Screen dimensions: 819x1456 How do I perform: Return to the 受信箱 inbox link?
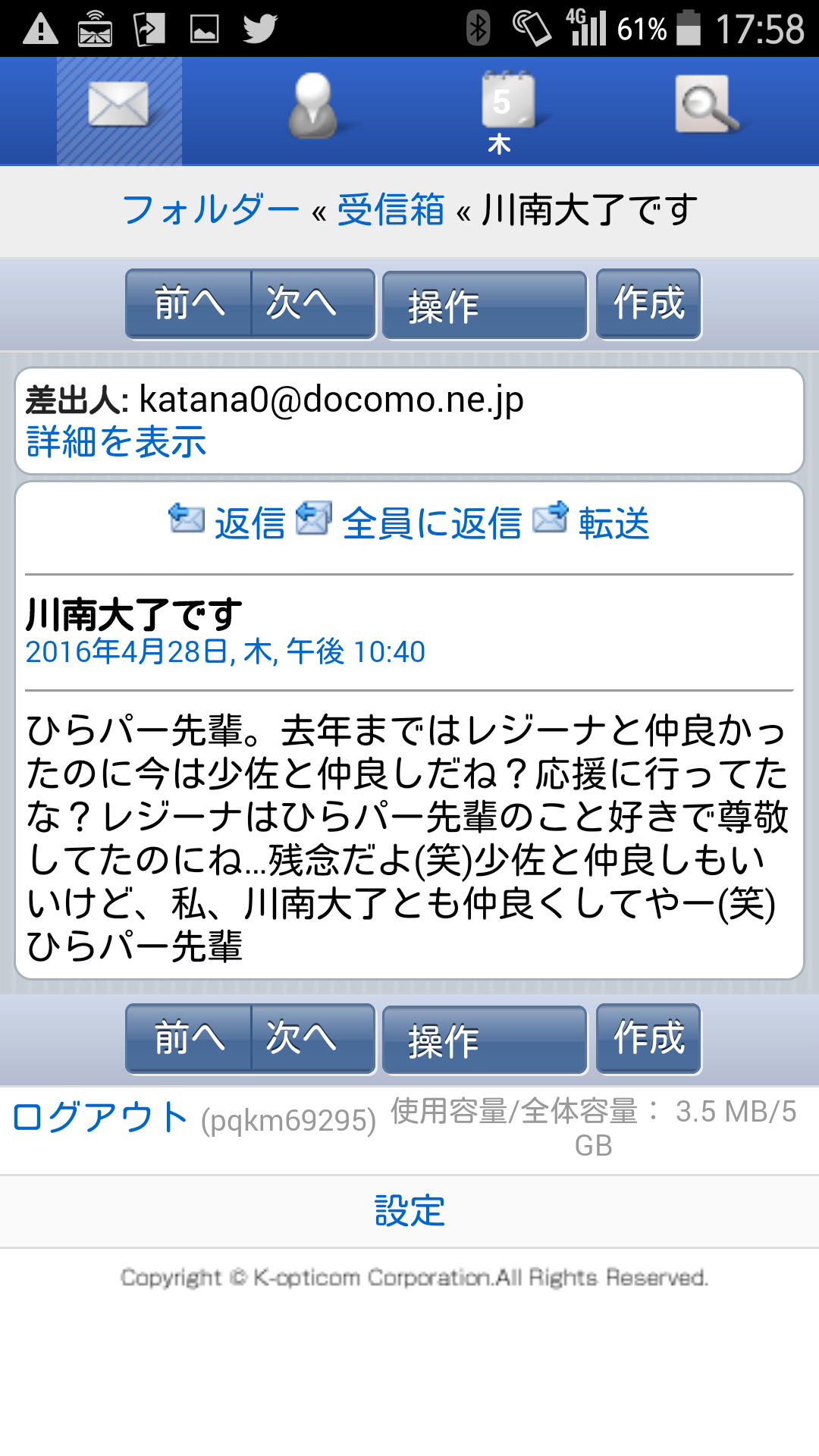tap(391, 210)
